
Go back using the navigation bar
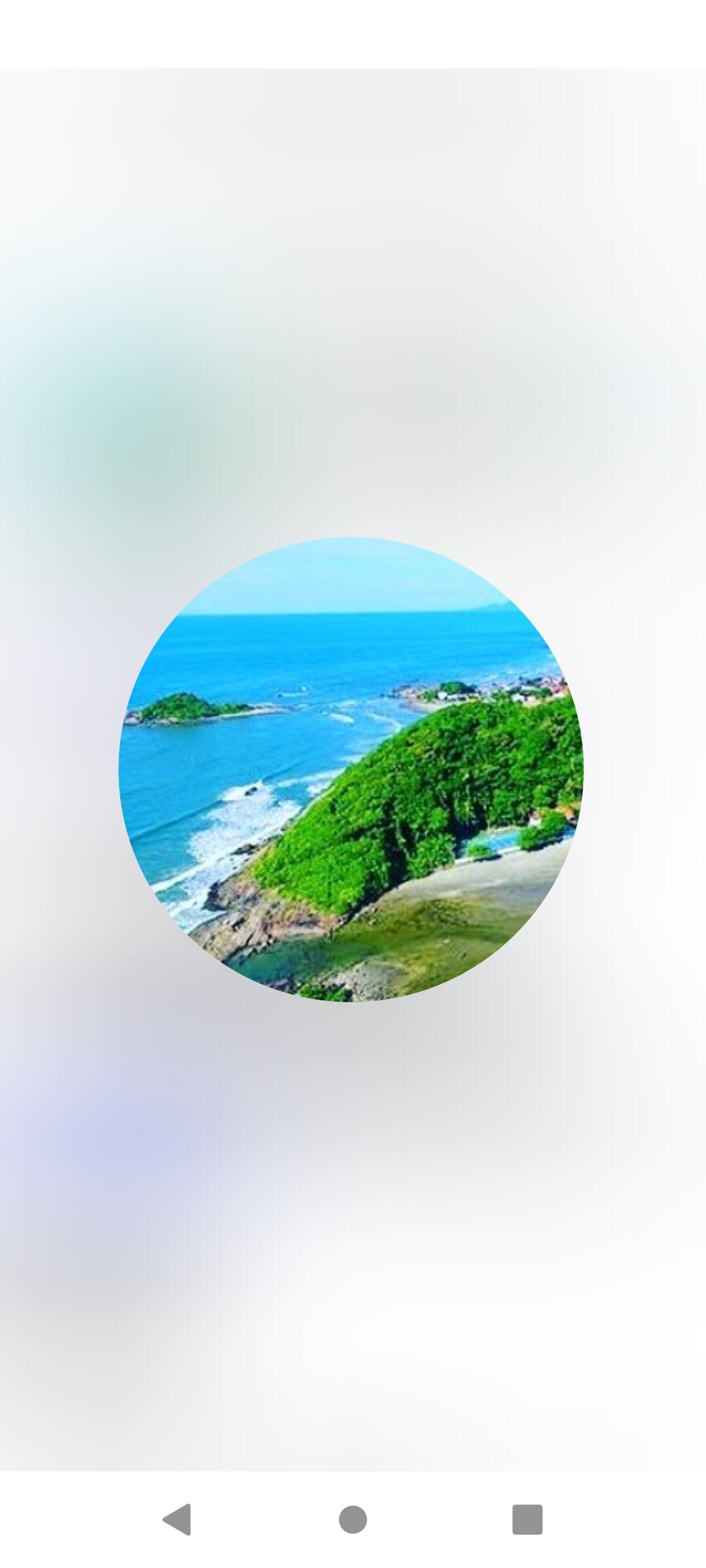pos(177,1519)
